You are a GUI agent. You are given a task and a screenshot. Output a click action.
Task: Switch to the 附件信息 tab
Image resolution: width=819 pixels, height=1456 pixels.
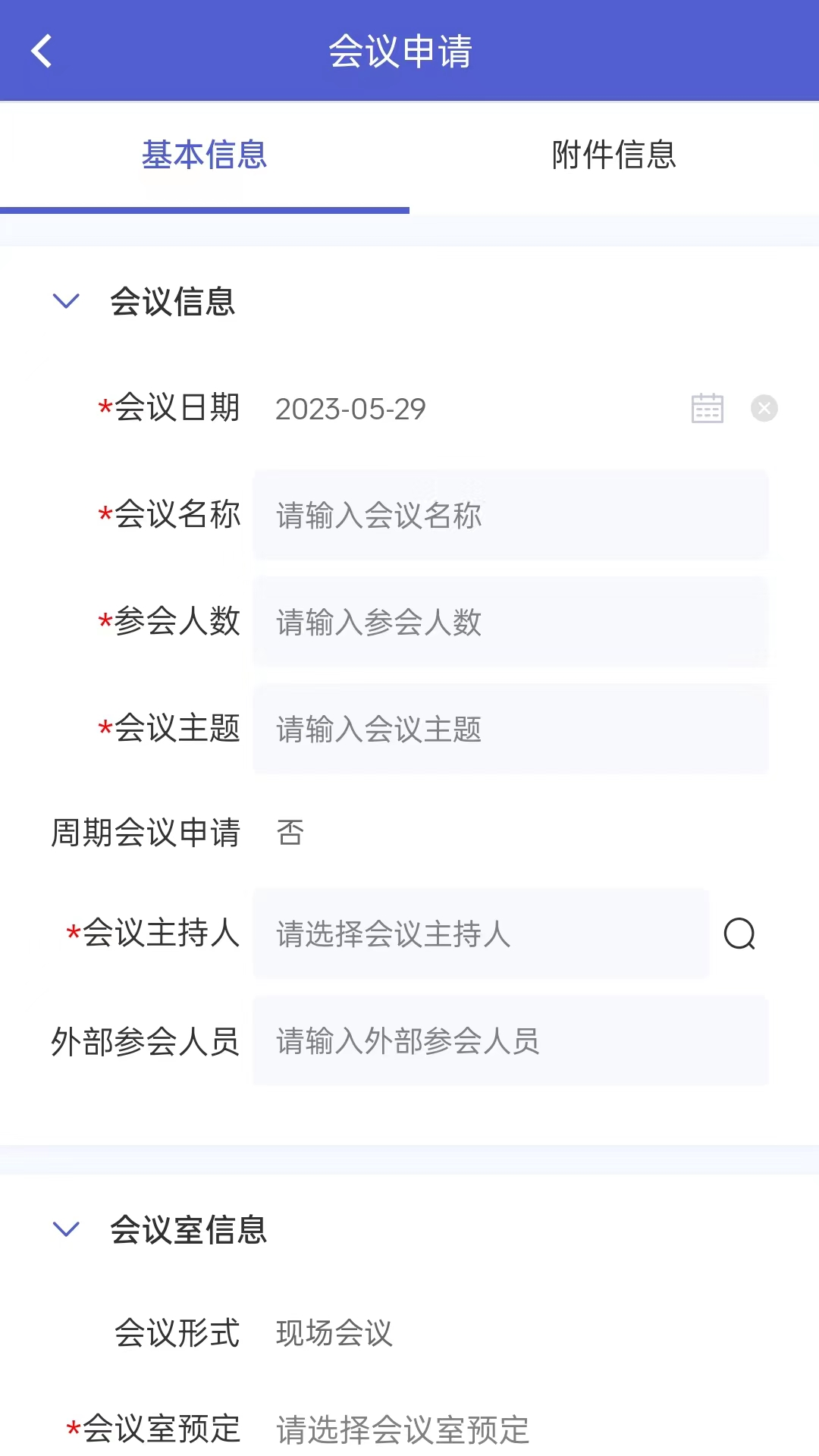pos(613,155)
